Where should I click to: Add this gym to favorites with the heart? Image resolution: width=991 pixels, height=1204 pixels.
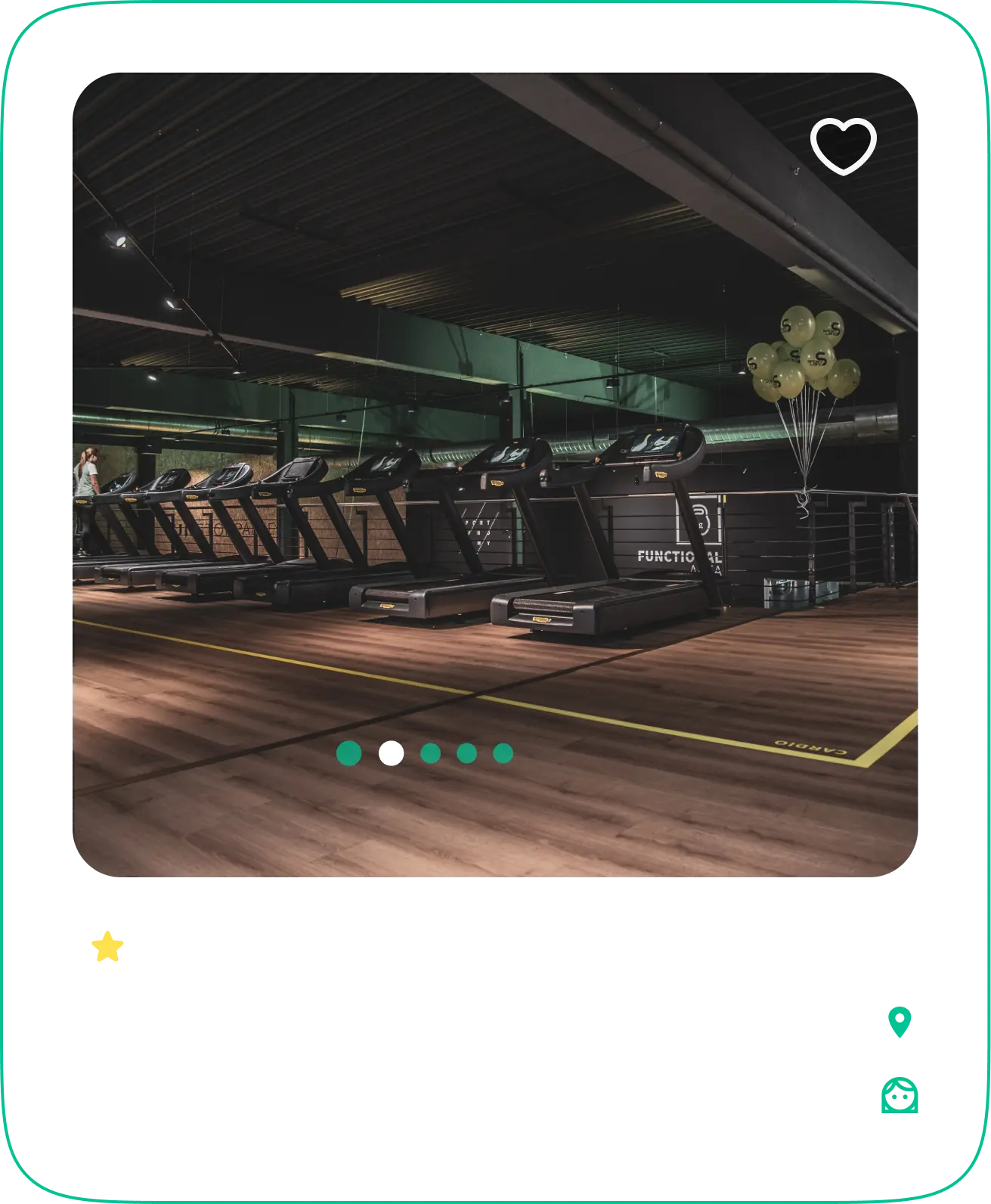pos(843,147)
